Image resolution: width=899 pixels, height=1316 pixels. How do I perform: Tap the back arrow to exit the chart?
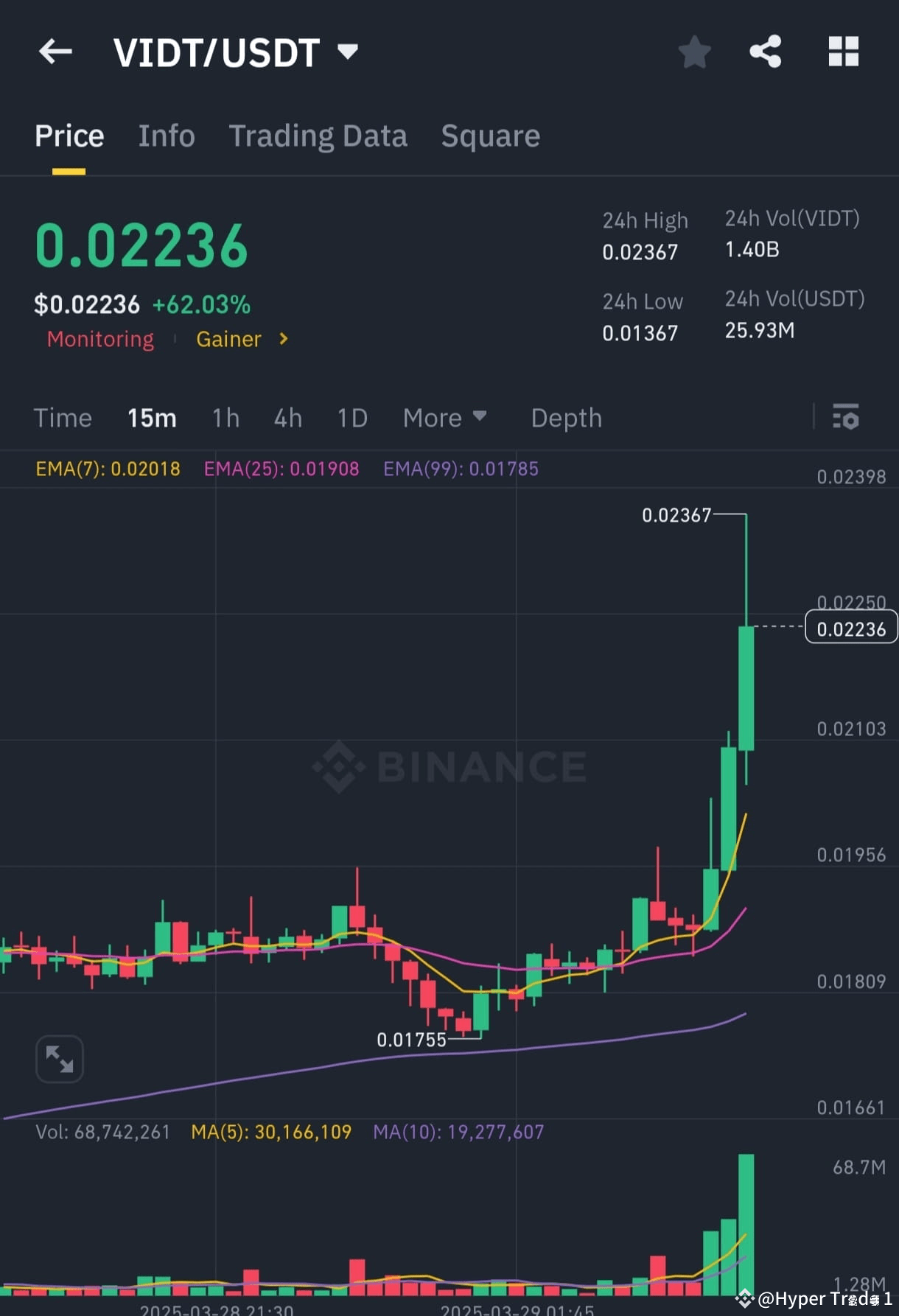[x=55, y=51]
